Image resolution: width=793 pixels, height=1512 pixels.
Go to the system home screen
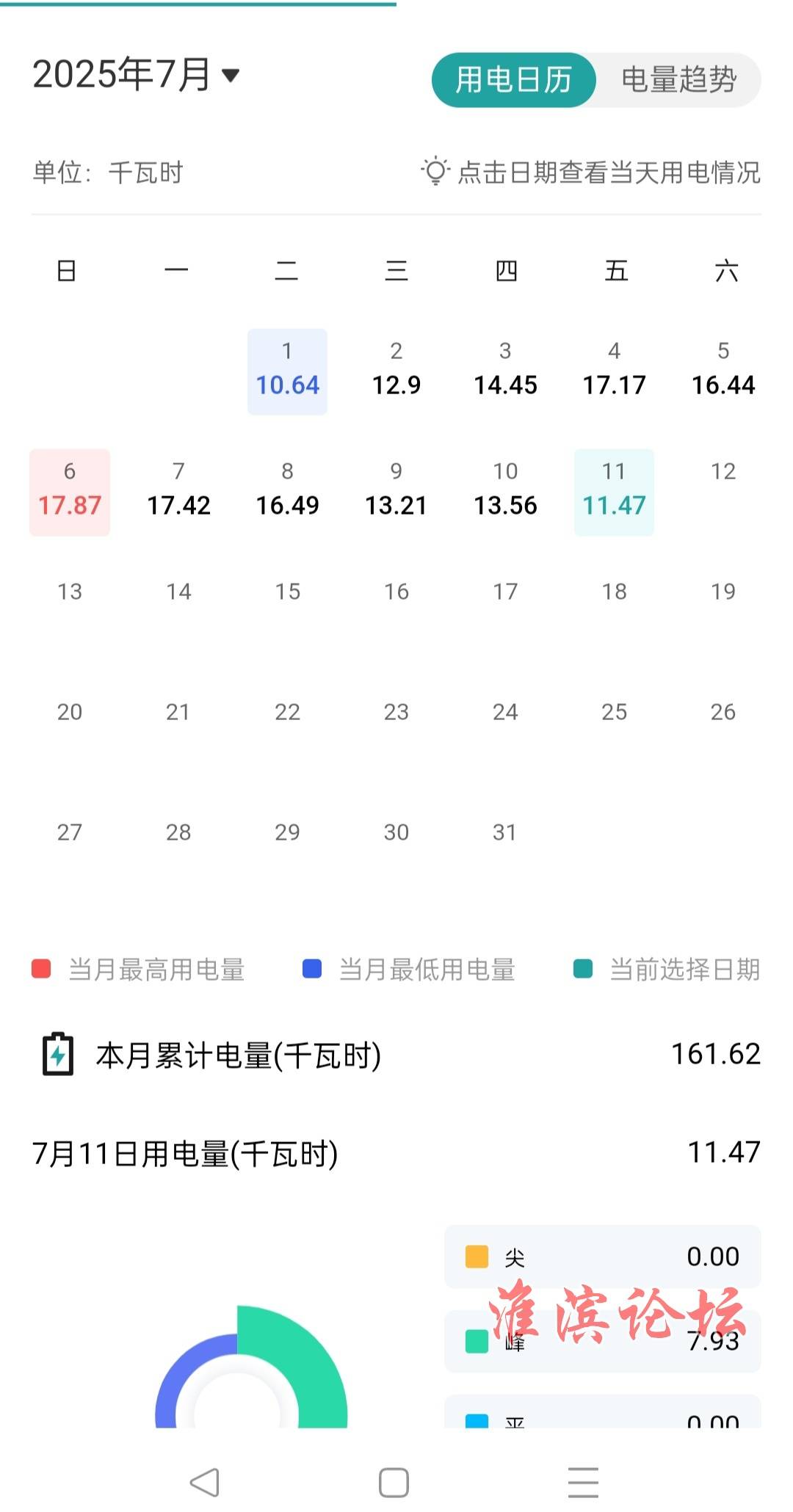[394, 1482]
